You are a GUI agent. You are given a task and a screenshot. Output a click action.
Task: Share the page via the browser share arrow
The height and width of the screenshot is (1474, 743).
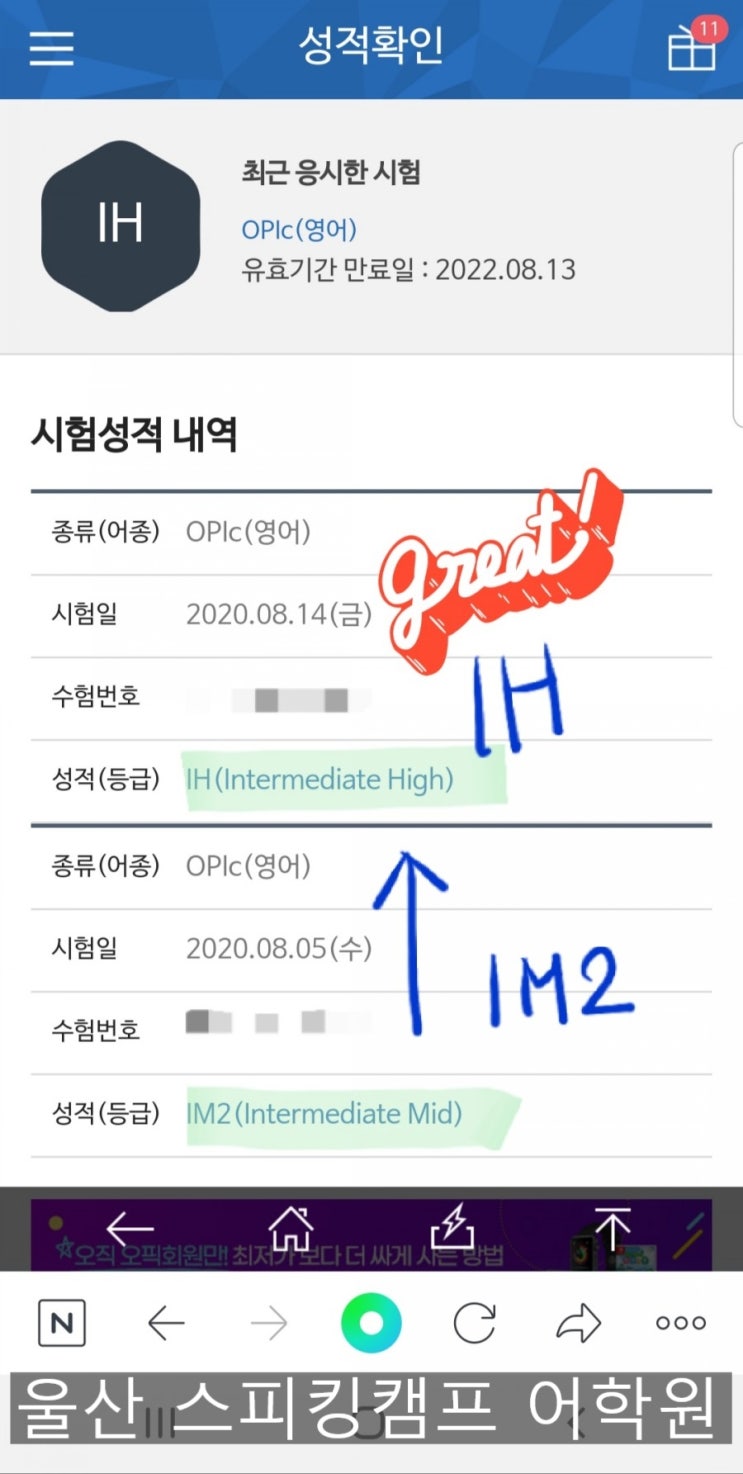point(577,1322)
